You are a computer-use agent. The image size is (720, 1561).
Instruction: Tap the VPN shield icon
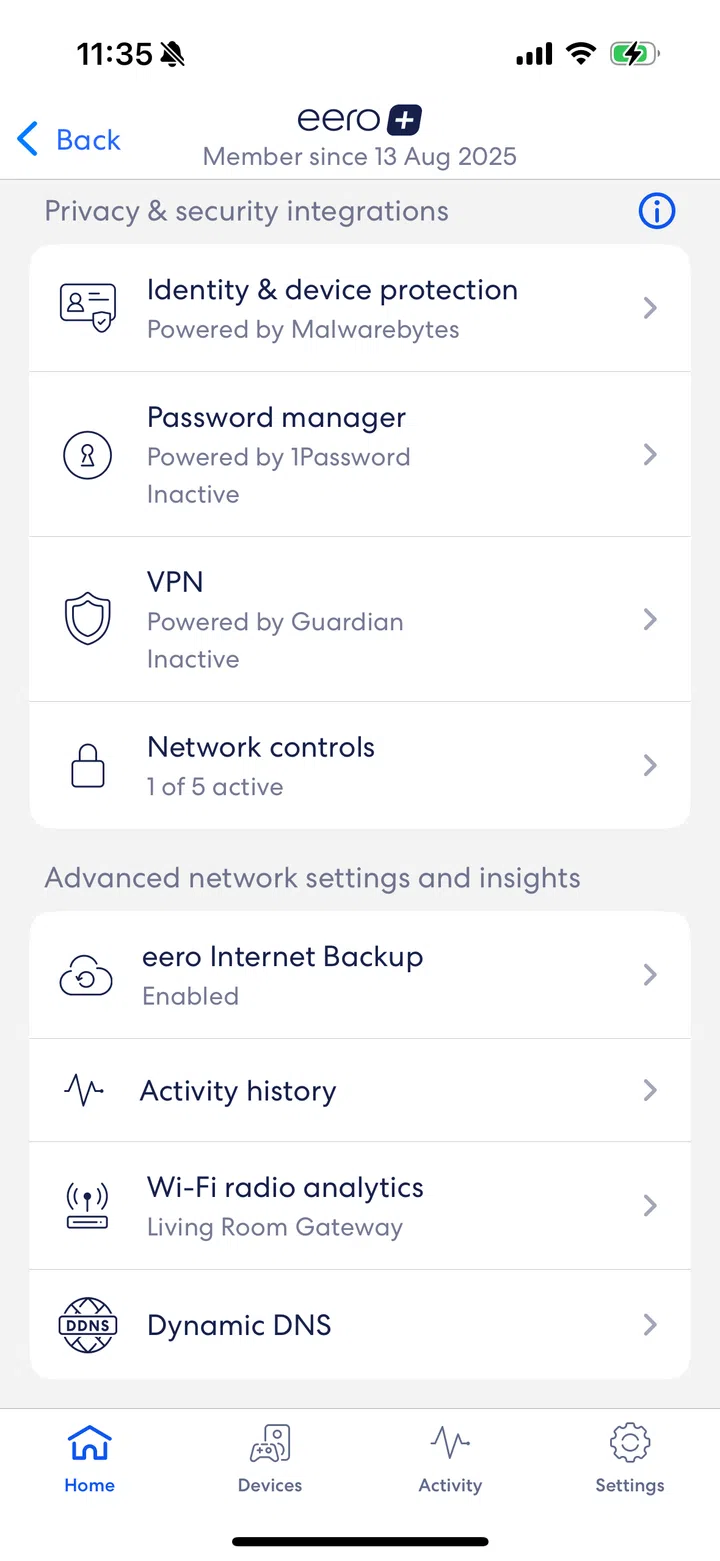(88, 618)
